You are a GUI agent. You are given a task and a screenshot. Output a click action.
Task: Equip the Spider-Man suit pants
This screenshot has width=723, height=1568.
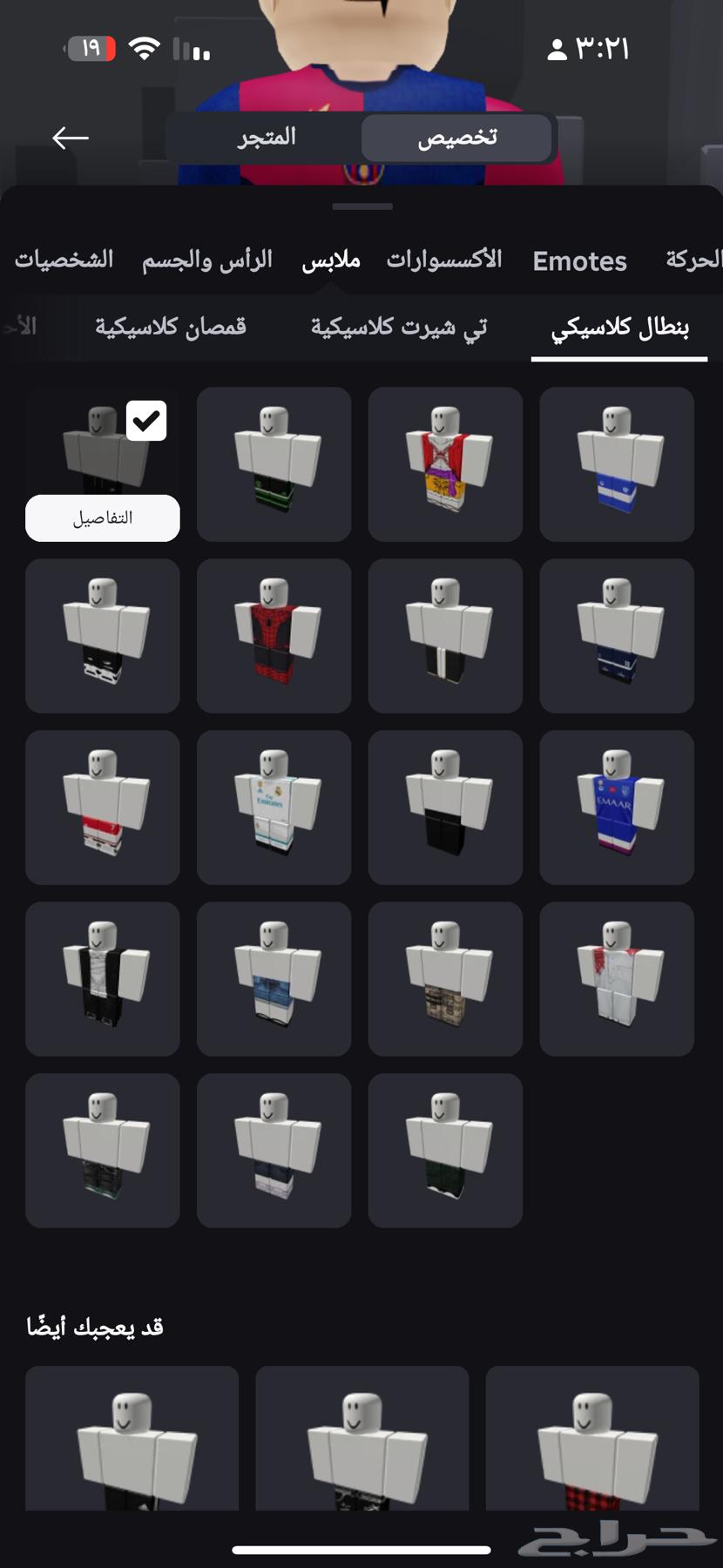274,635
